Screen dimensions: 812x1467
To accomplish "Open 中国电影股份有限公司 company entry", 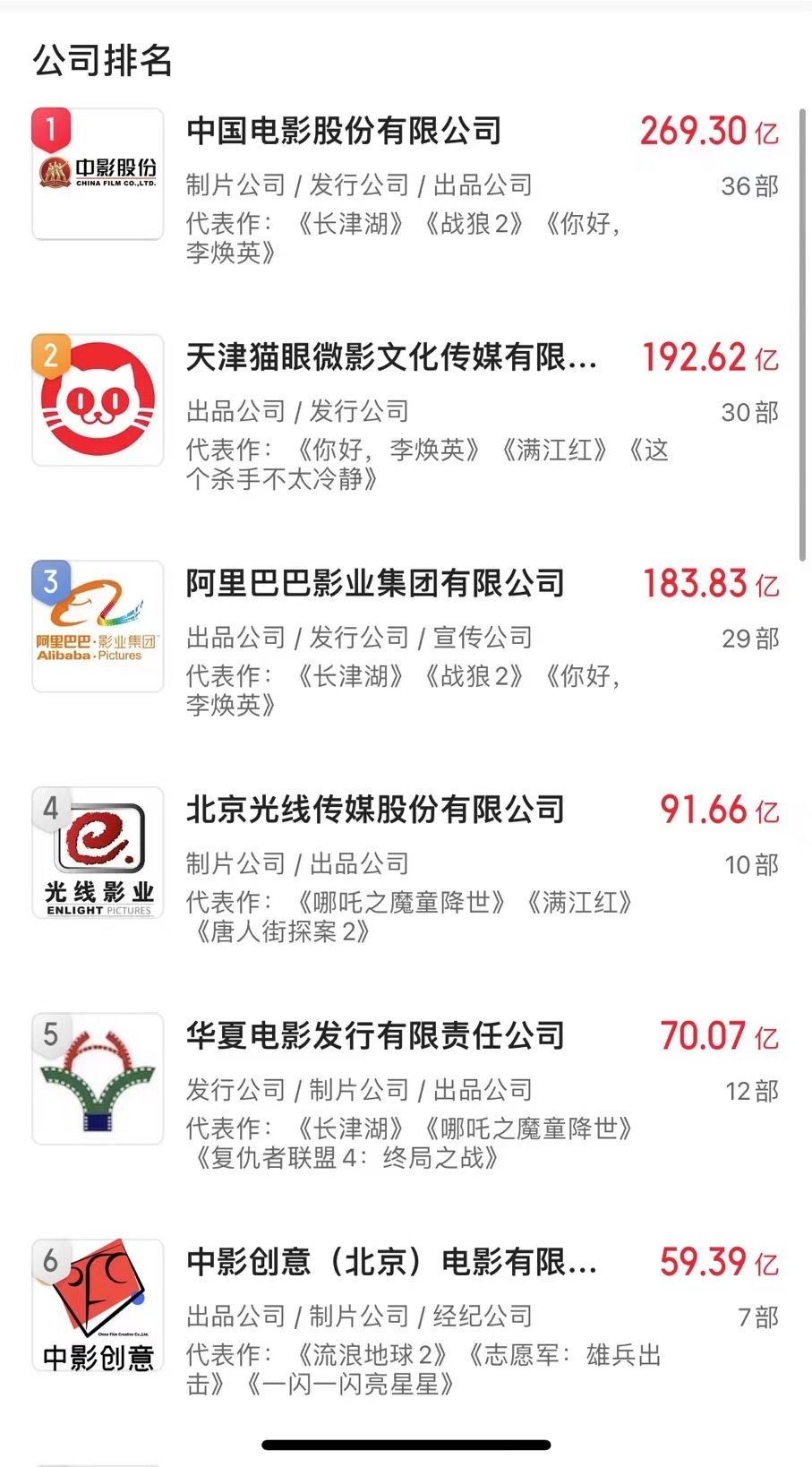I will (x=344, y=132).
